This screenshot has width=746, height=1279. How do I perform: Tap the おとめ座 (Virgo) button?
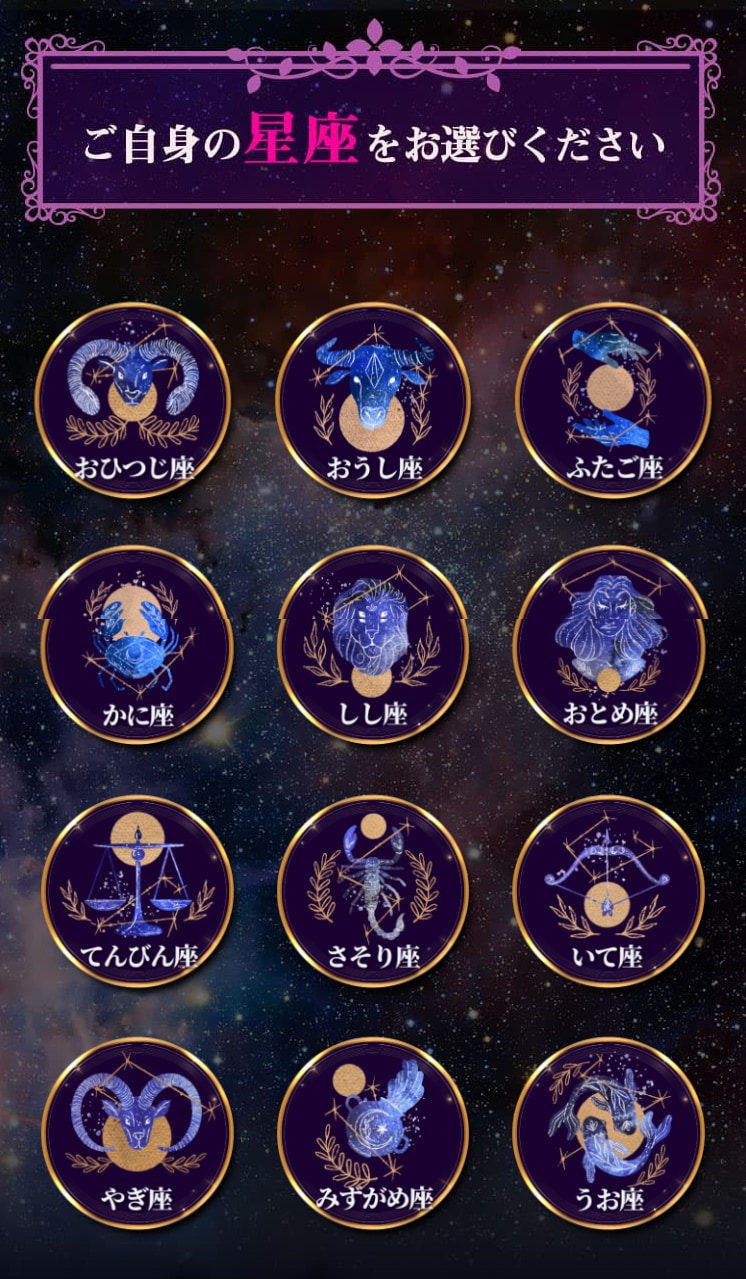609,645
